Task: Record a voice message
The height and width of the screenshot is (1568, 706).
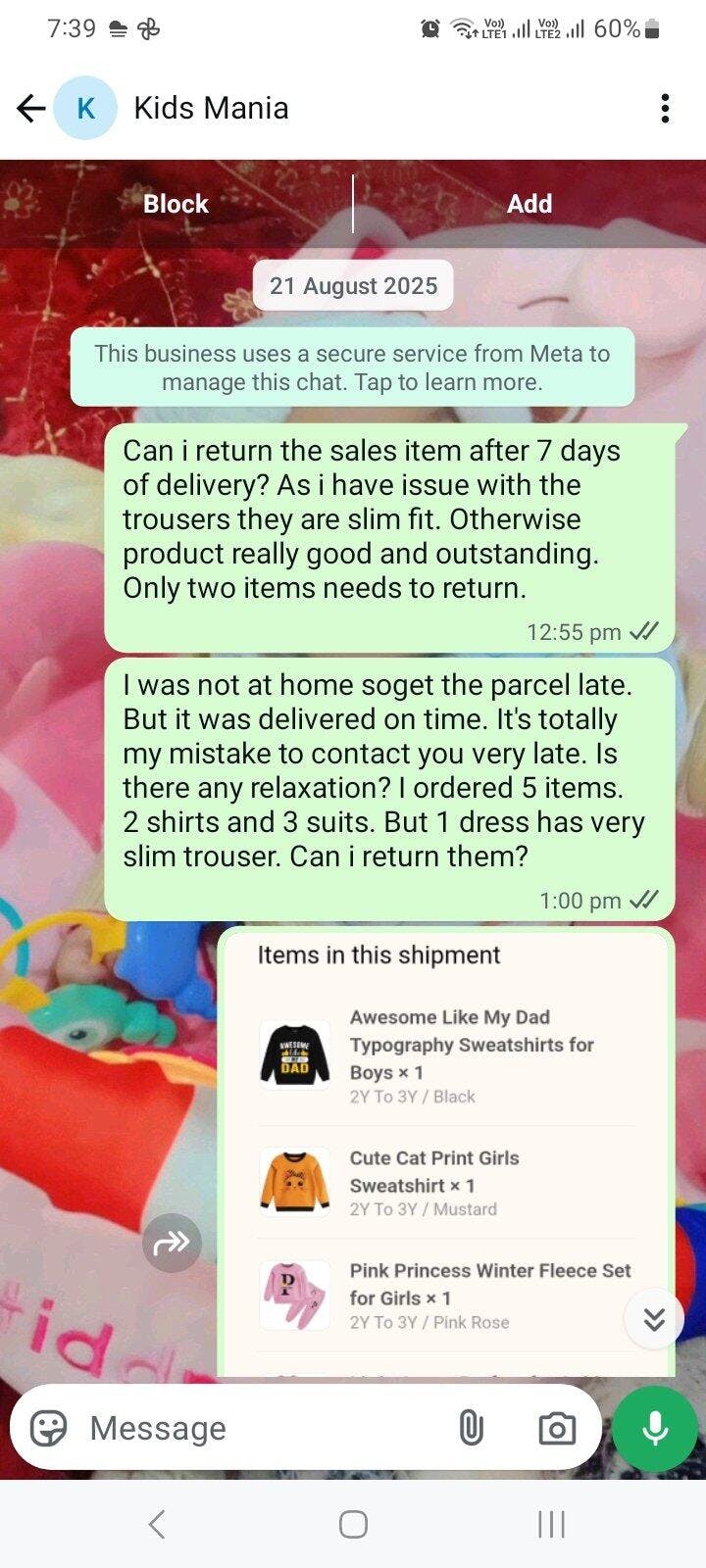Action: pos(655,1429)
